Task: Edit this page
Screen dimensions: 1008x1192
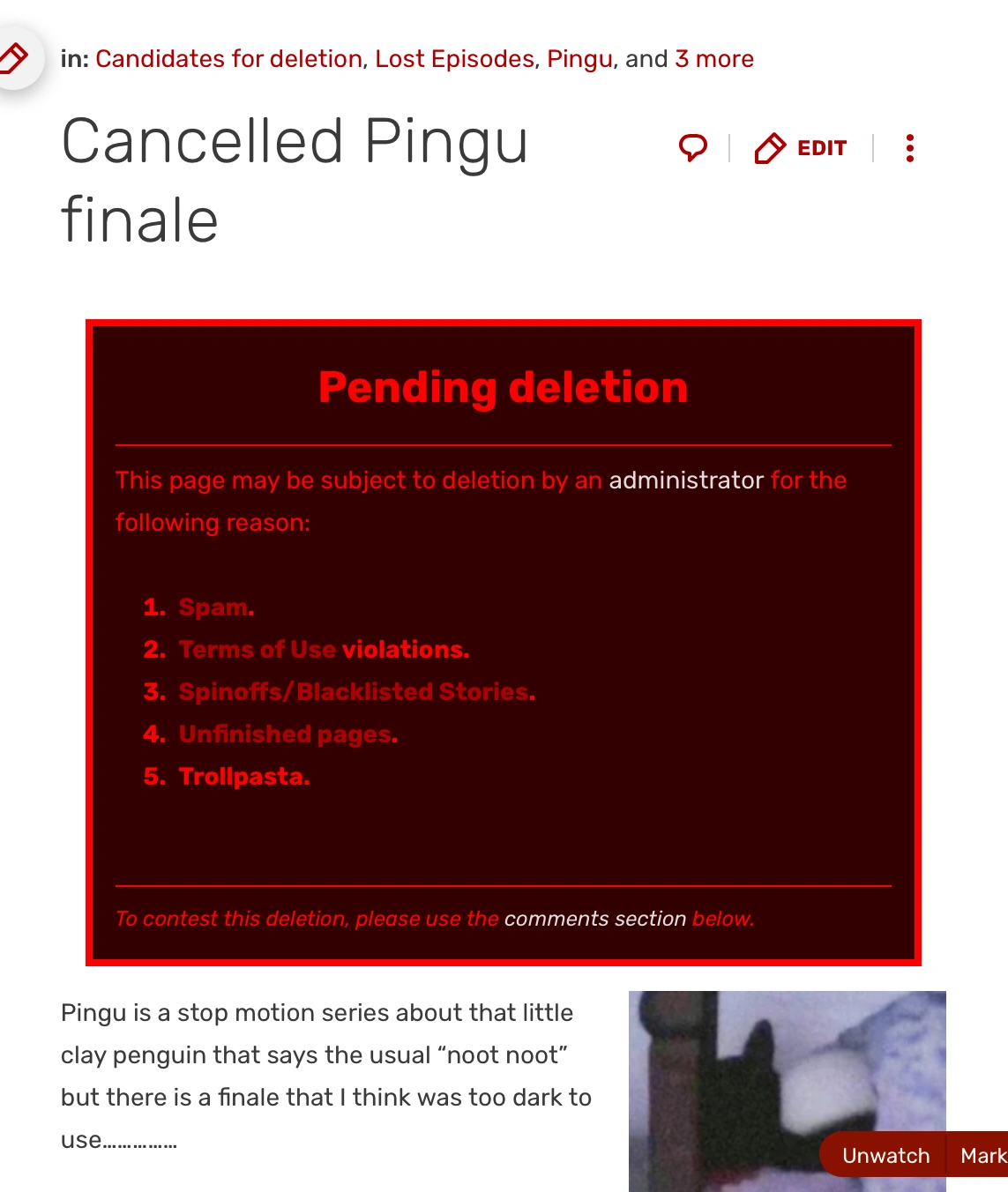Action: tap(801, 148)
